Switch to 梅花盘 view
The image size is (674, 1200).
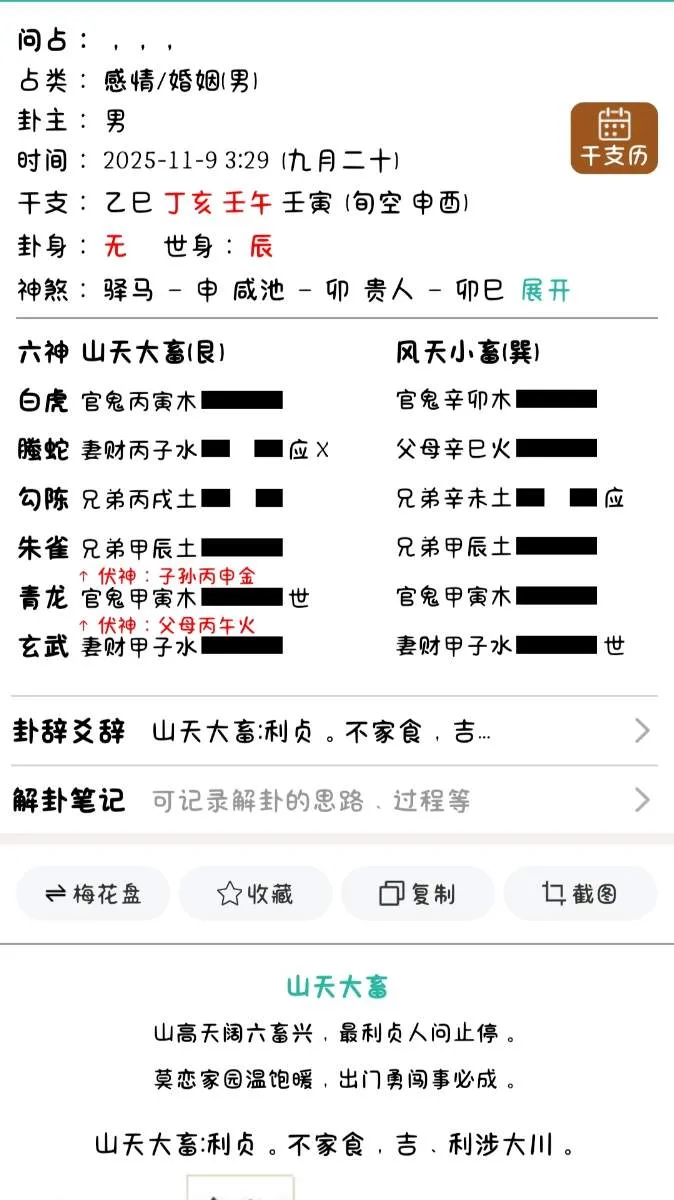click(x=94, y=894)
